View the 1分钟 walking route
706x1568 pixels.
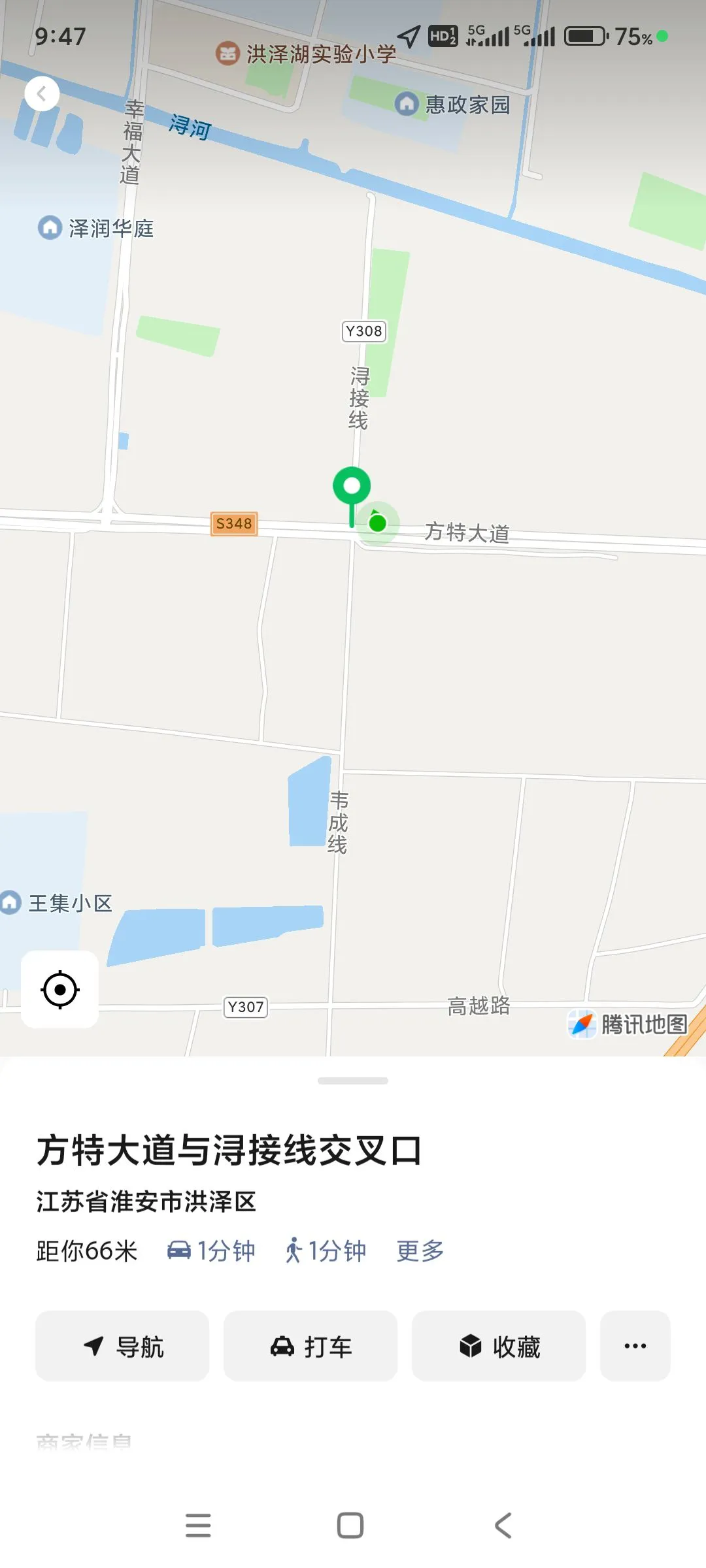click(x=326, y=1251)
